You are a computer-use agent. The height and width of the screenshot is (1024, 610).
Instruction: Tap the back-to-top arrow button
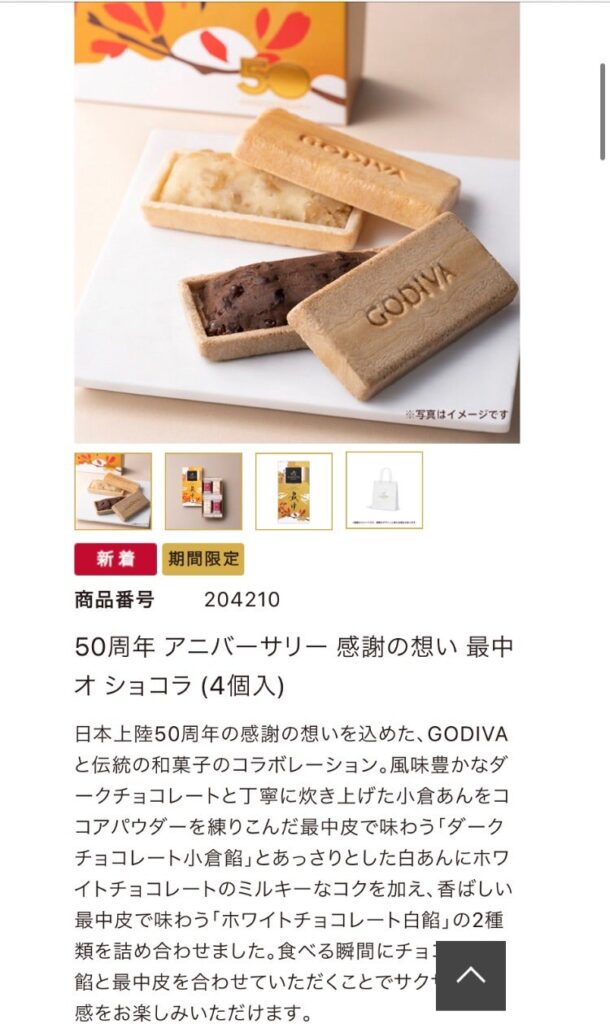470,976
